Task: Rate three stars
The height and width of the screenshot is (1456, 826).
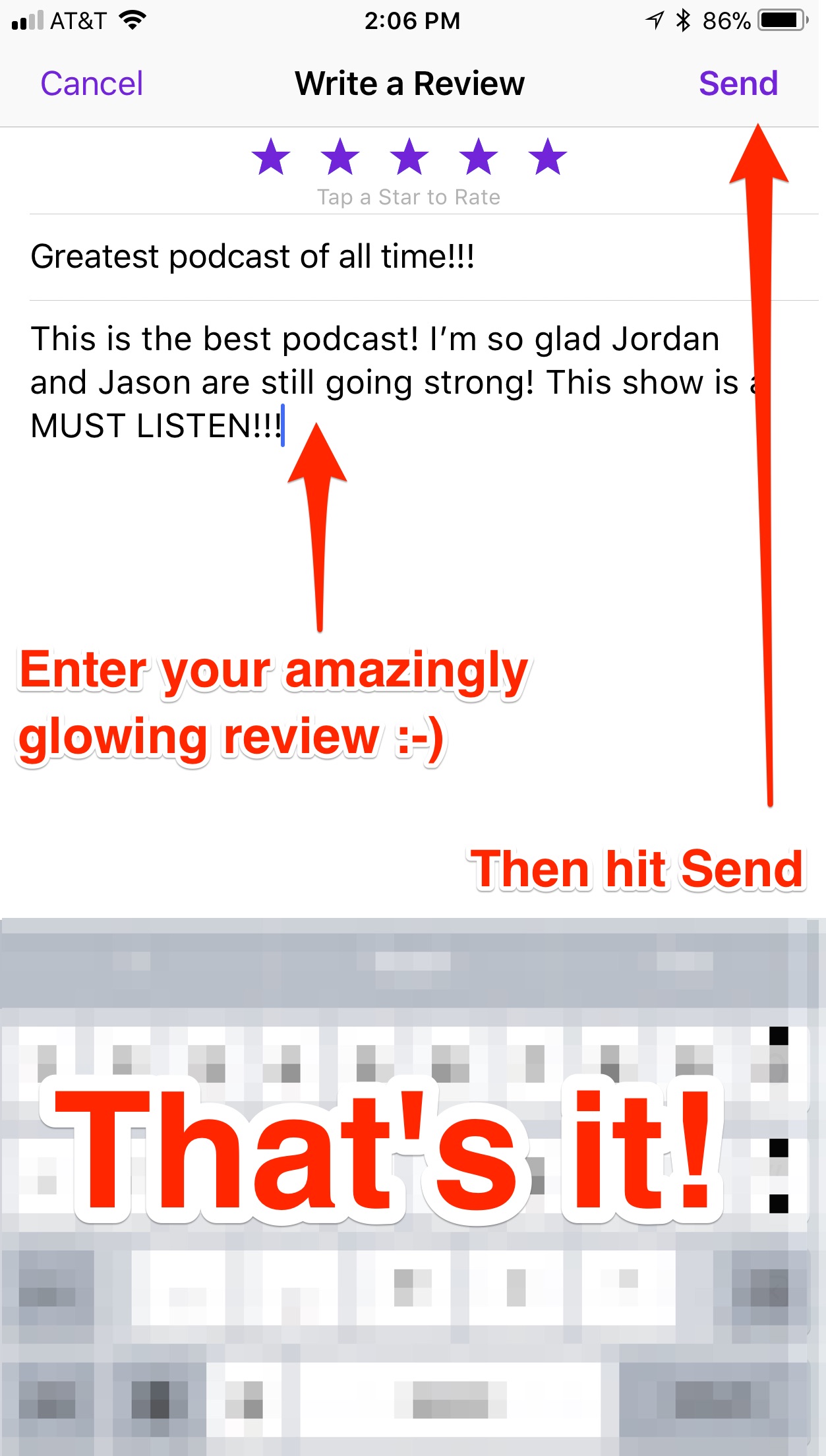Action: pos(409,157)
